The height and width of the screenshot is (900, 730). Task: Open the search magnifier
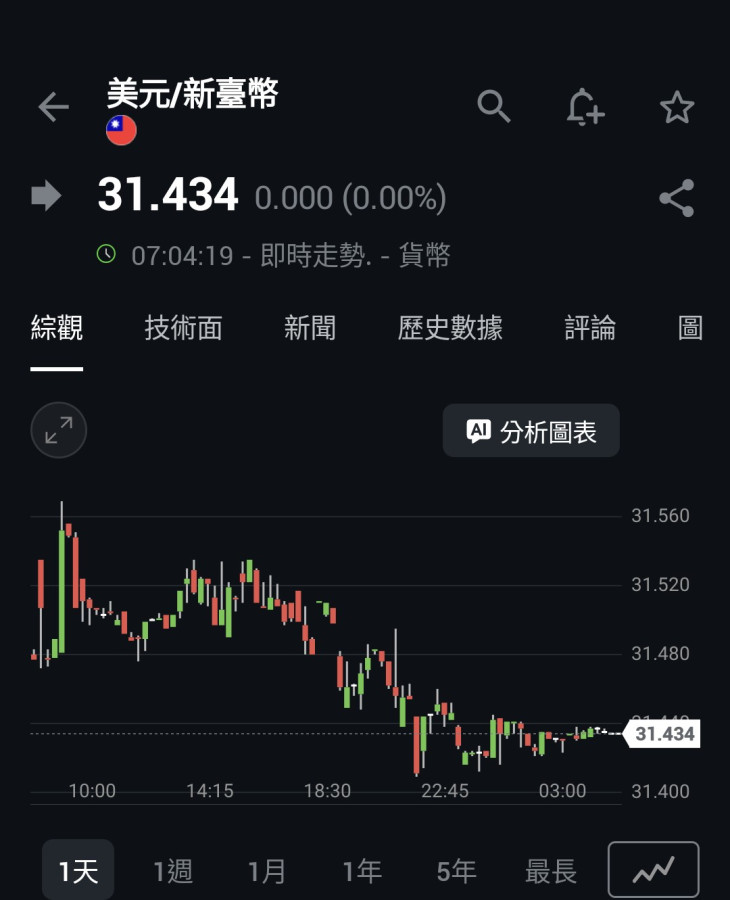click(x=494, y=106)
